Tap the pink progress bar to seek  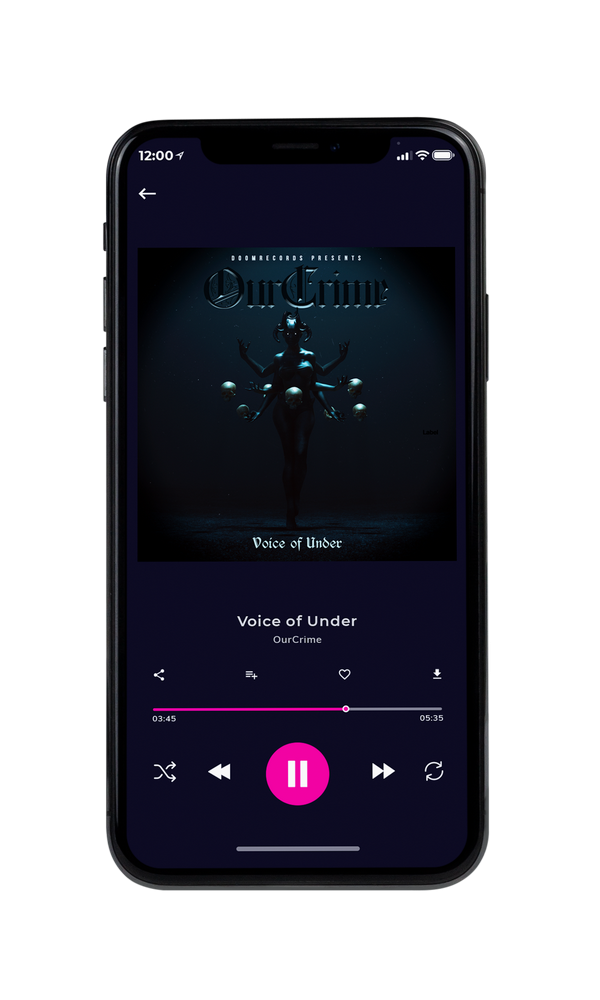tap(297, 709)
